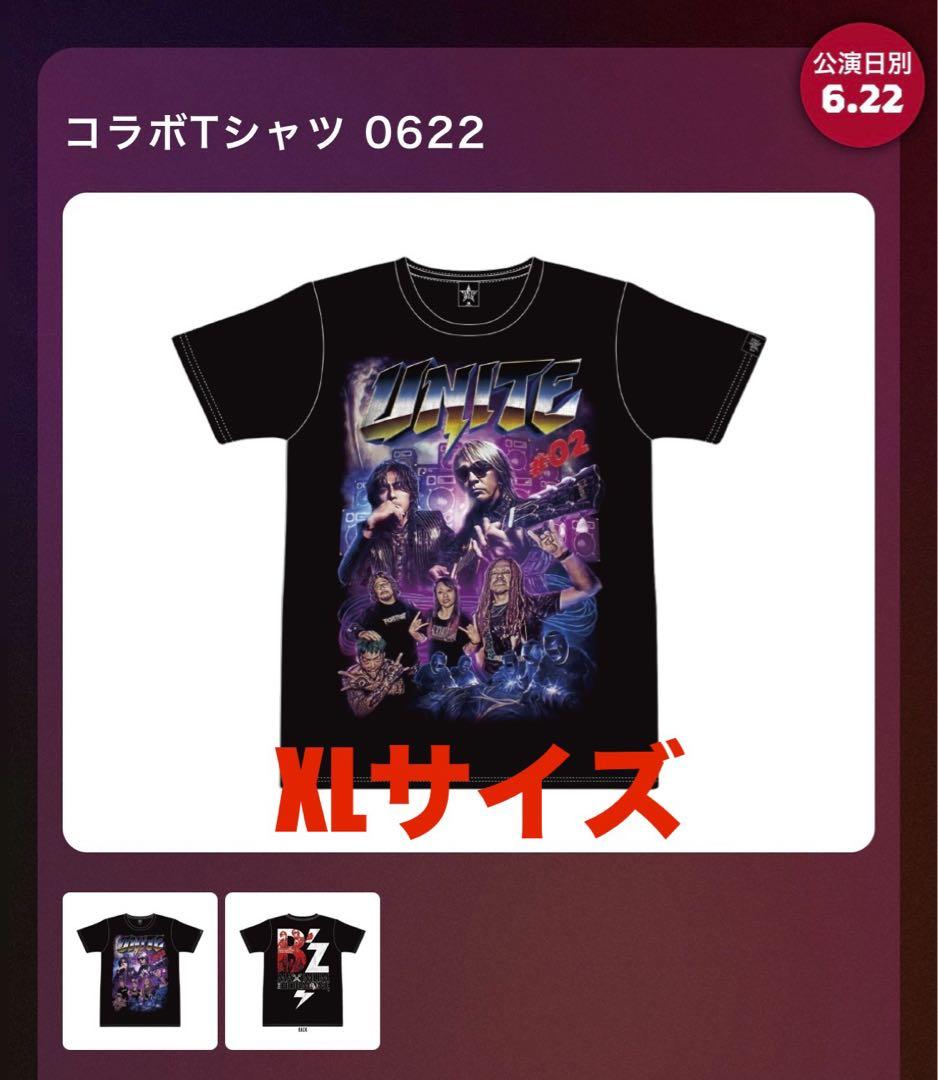Click the MAXIMUM HUIS text on the back print
This screenshot has width=938, height=1080.
coord(303,981)
